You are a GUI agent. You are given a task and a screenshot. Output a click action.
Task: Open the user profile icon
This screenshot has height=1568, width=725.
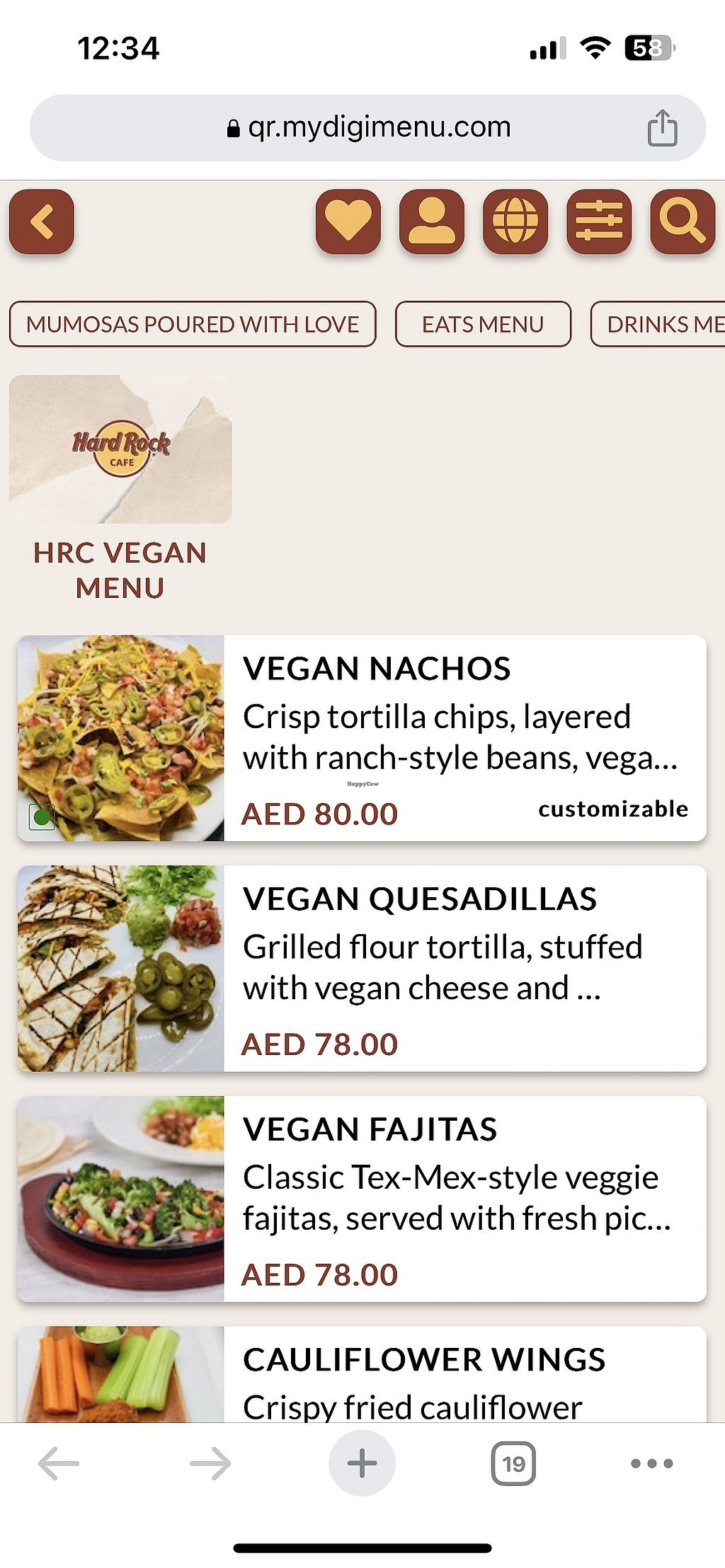tap(431, 221)
